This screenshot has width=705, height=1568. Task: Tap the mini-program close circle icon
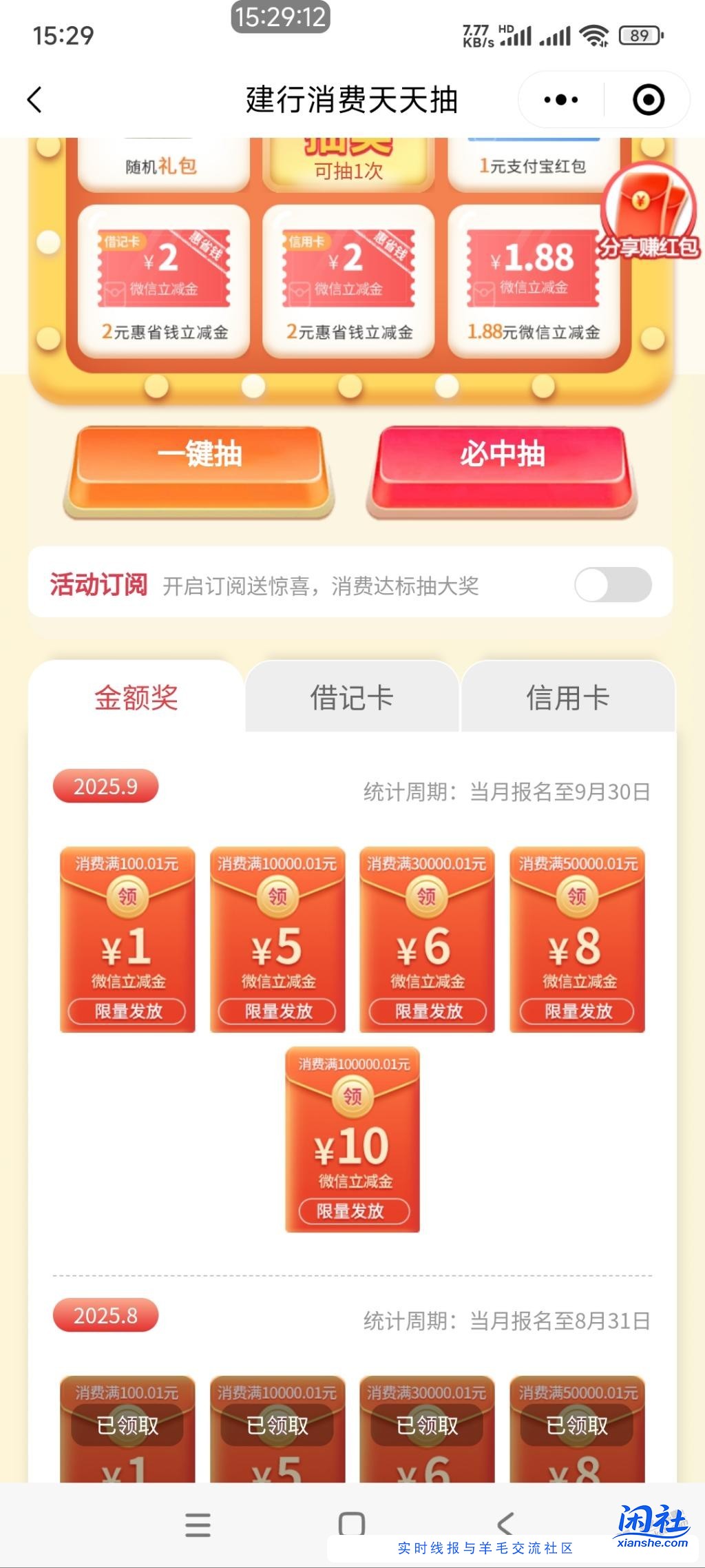(x=646, y=99)
